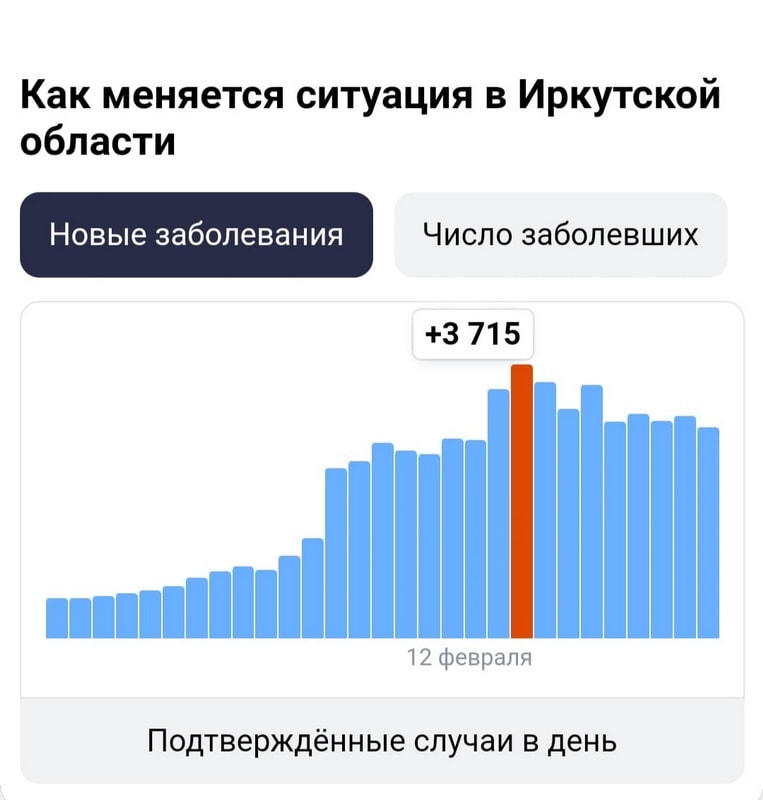This screenshot has width=763, height=800.
Task: Switch to the Число заболевших tab
Action: [560, 235]
